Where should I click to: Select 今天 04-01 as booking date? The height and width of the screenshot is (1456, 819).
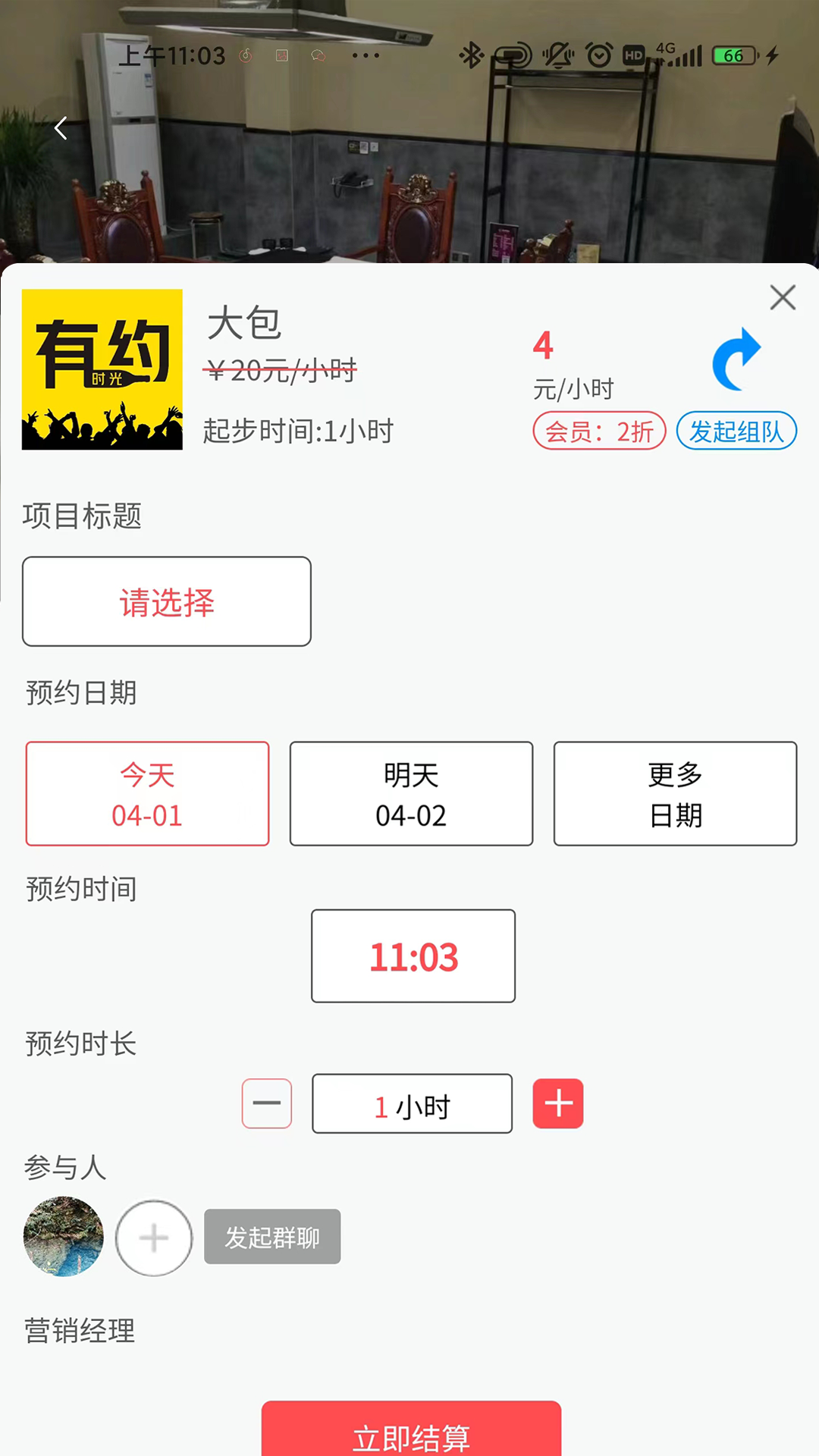tap(147, 793)
